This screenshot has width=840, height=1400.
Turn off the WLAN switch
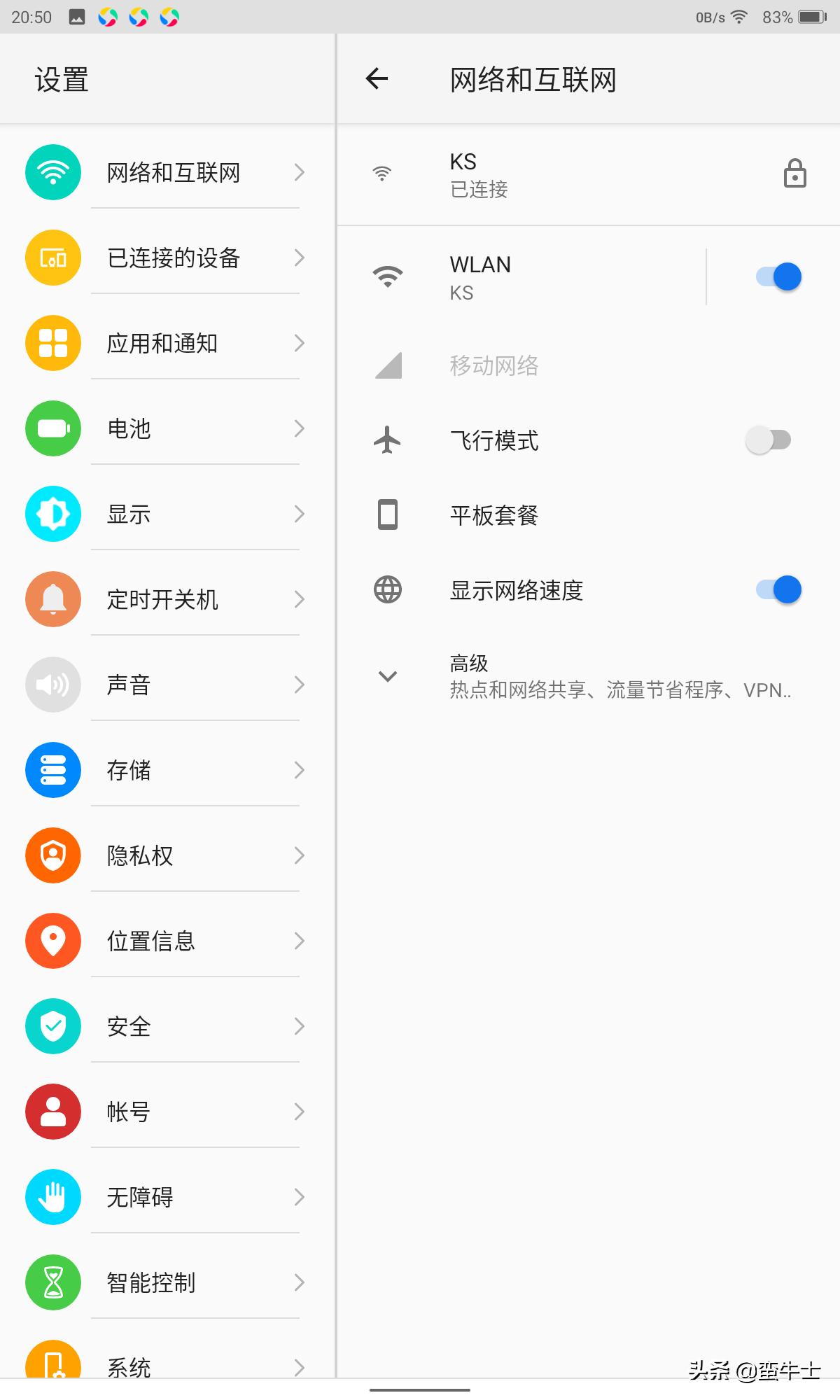coord(778,276)
